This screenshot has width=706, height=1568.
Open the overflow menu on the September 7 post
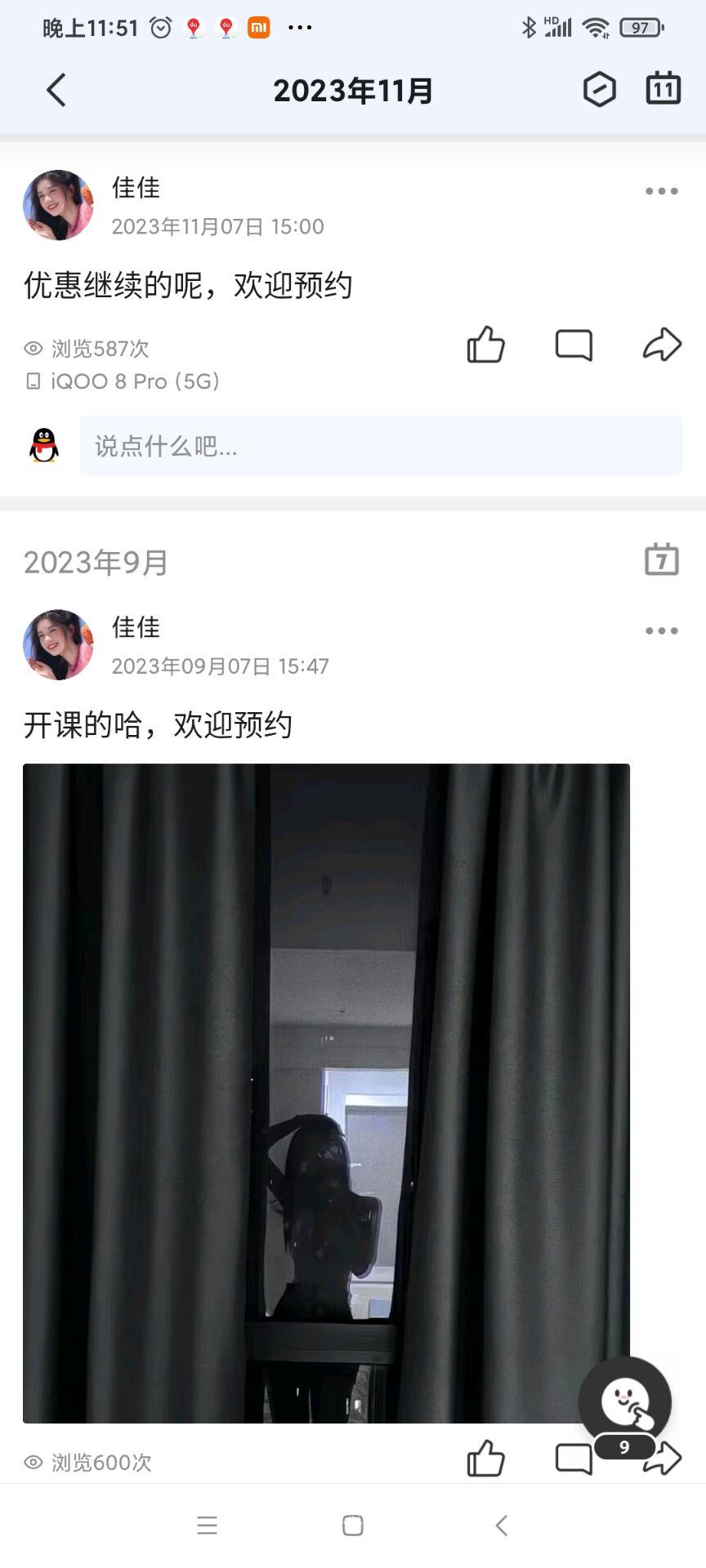pos(661,630)
